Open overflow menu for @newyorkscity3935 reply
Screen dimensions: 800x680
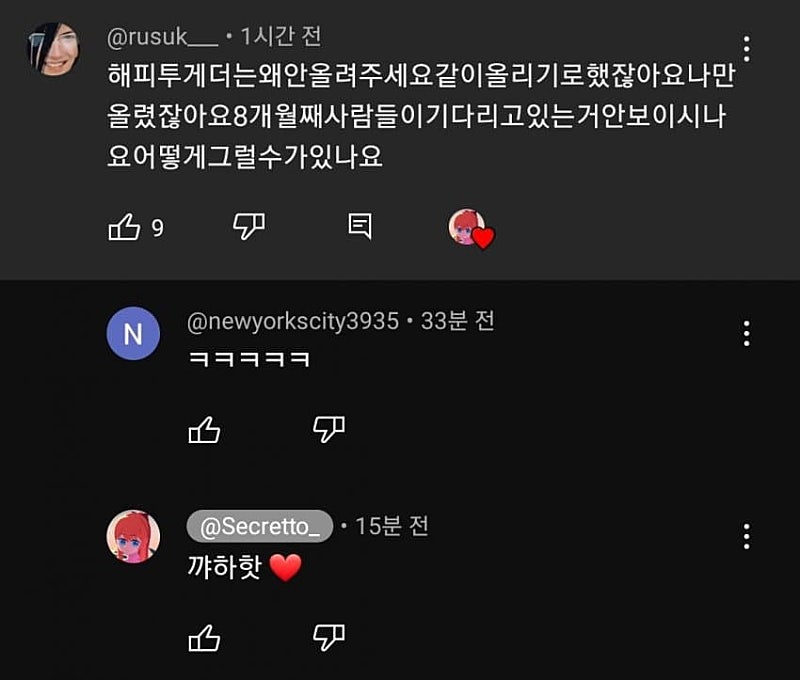click(x=747, y=334)
